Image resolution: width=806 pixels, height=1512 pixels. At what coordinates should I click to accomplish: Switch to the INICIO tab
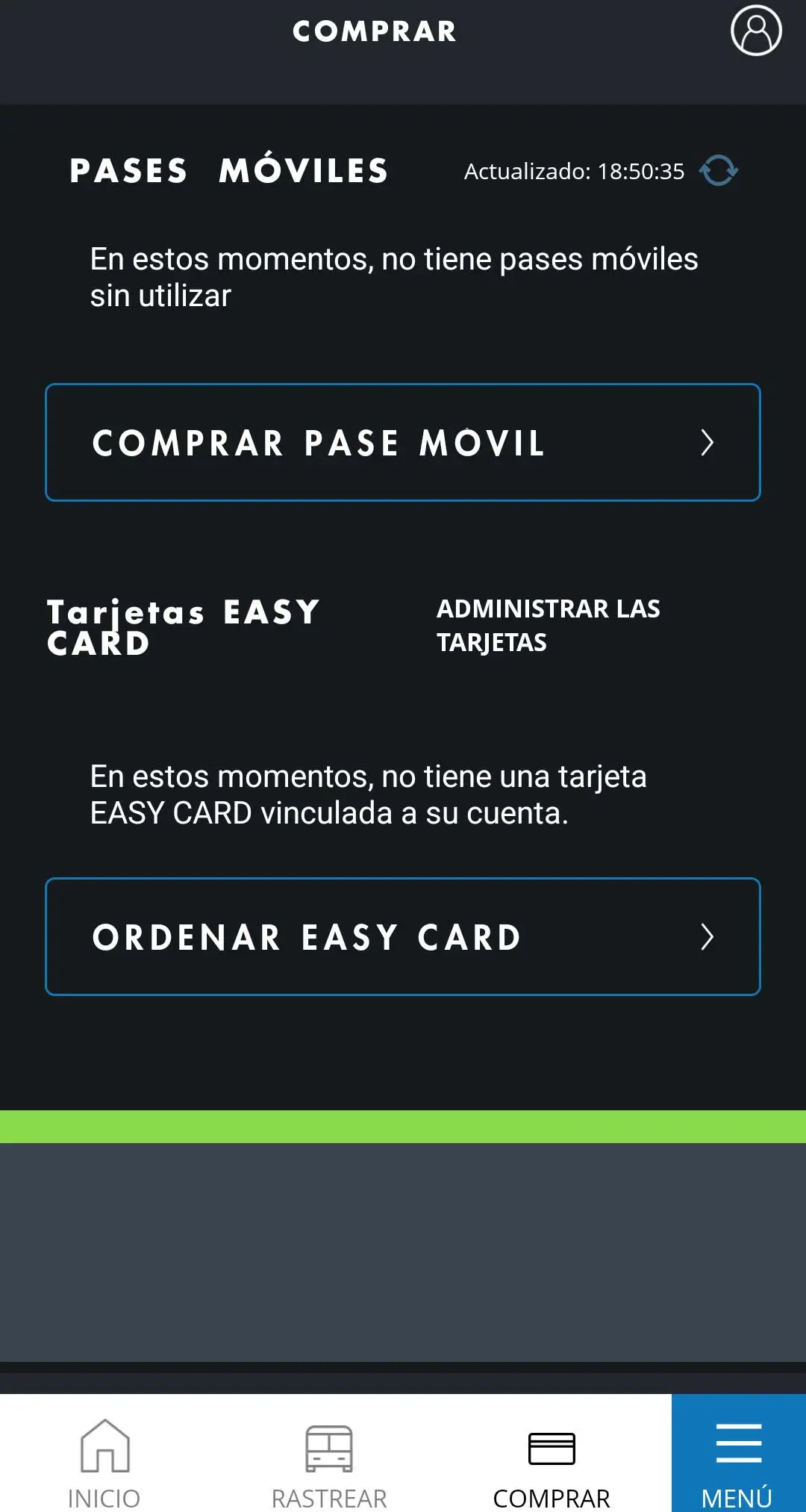pos(102,1463)
